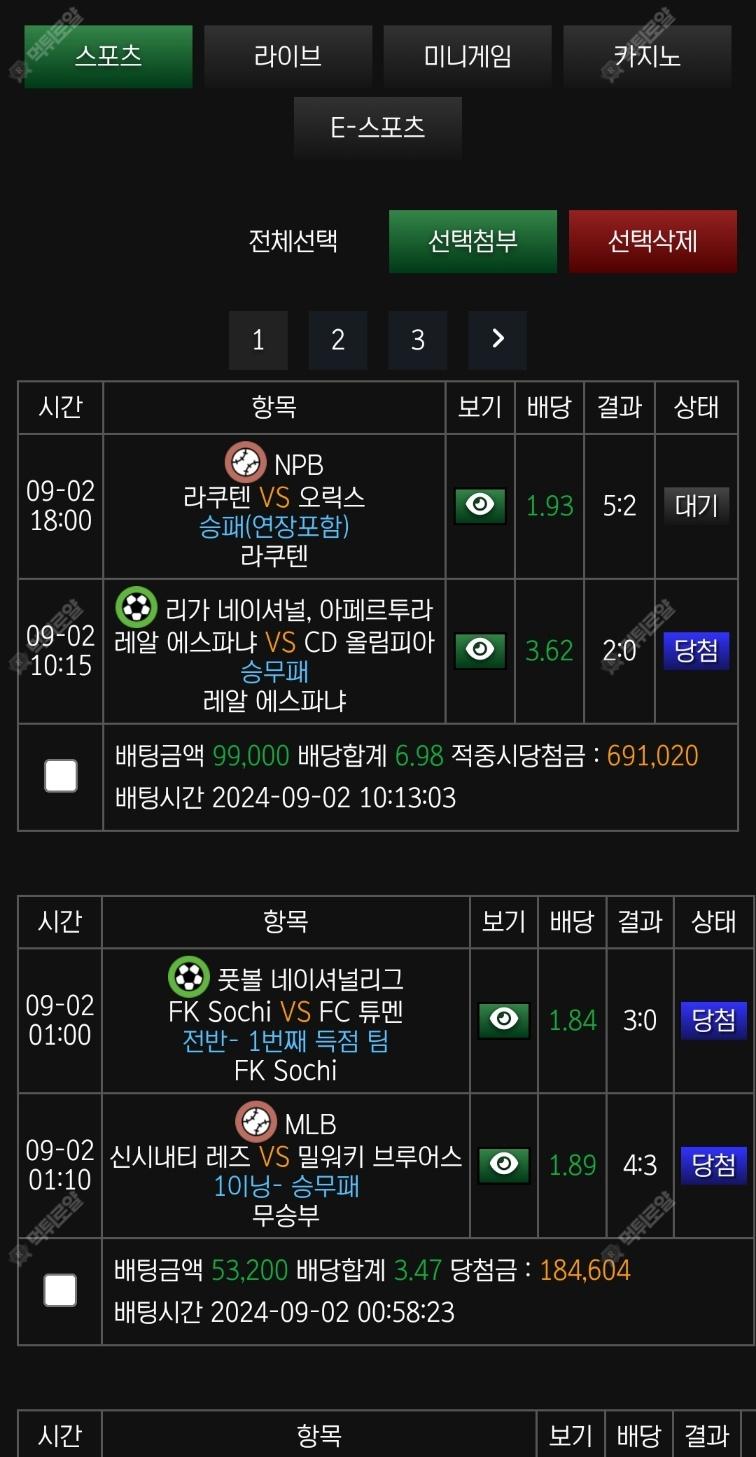
Task: Switch to the 스포츠 tab
Action: click(x=108, y=56)
